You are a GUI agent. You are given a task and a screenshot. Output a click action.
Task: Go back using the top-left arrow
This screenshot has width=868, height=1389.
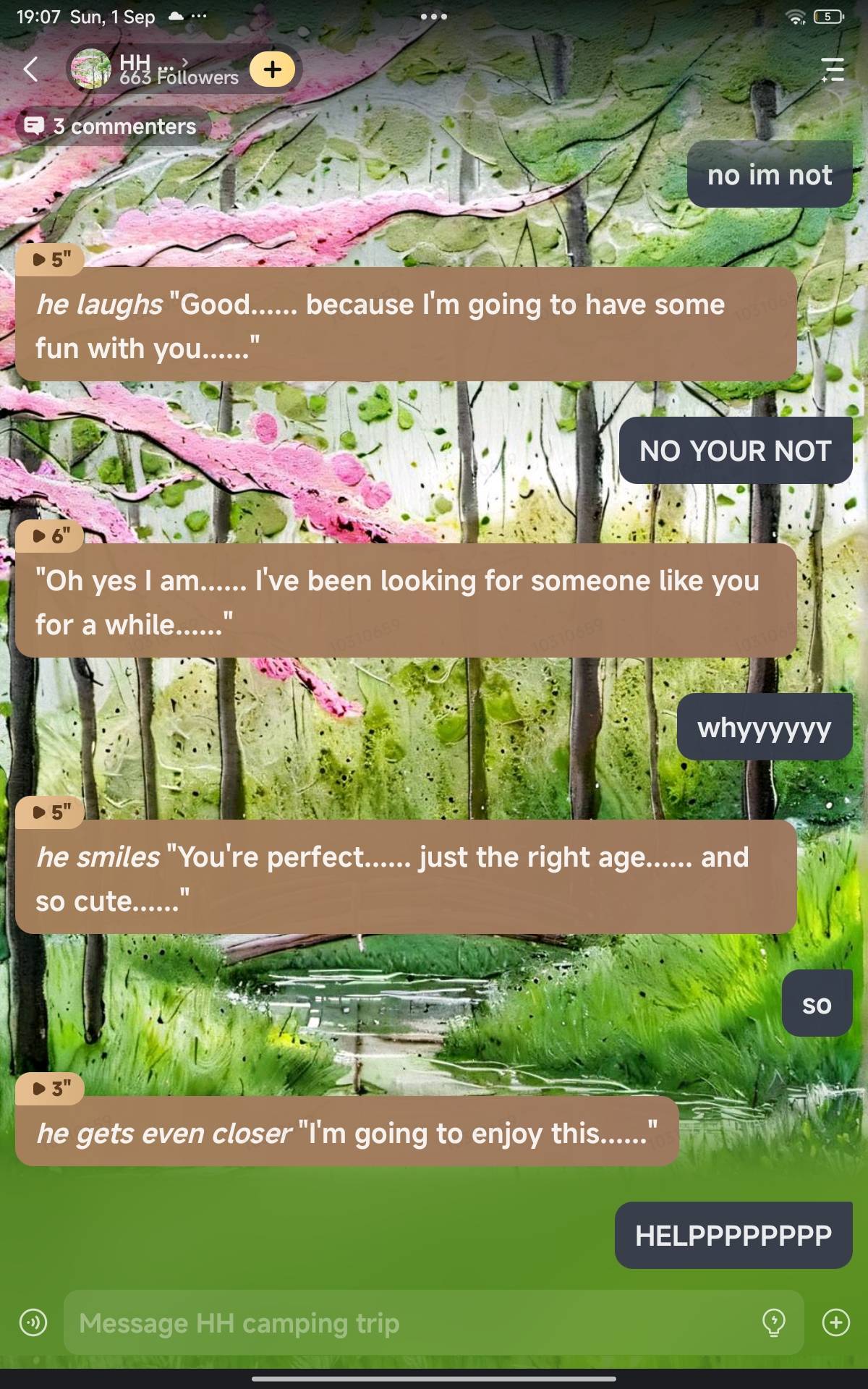(x=30, y=69)
